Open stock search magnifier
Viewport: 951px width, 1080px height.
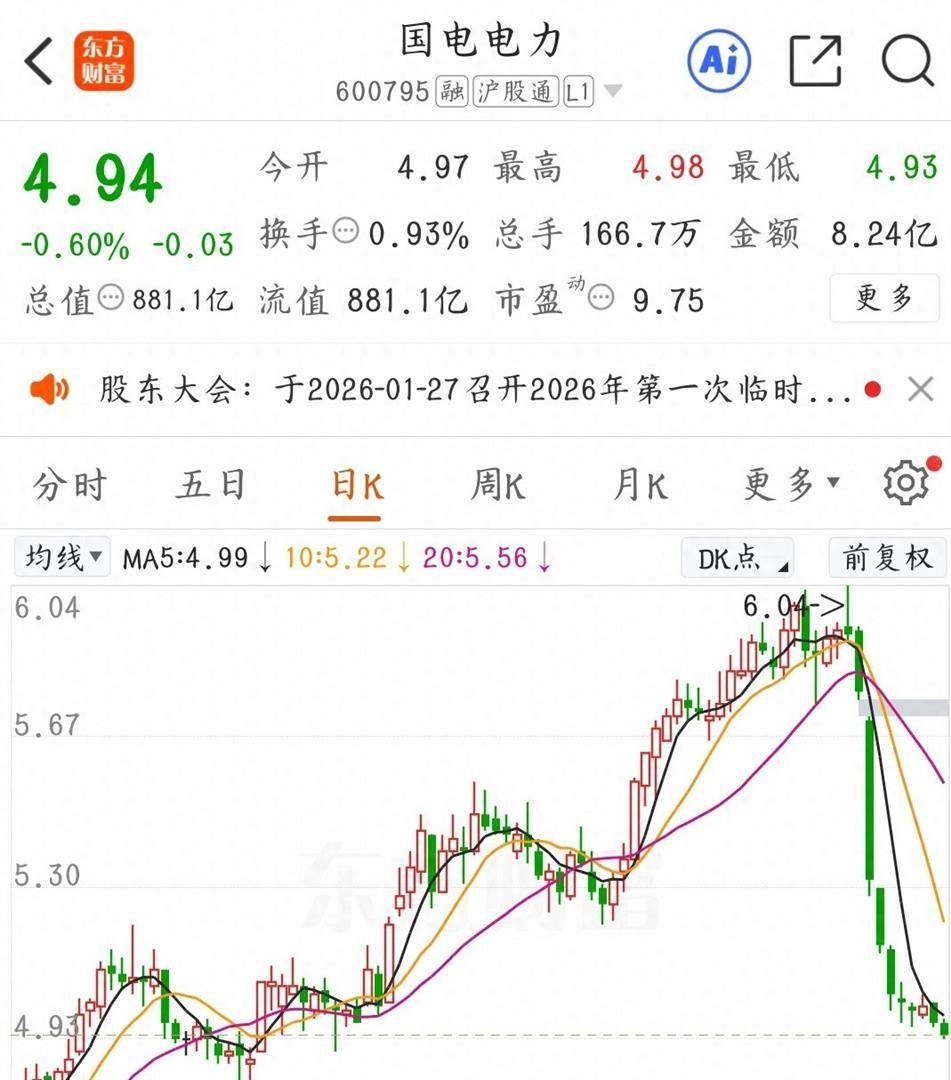(906, 61)
